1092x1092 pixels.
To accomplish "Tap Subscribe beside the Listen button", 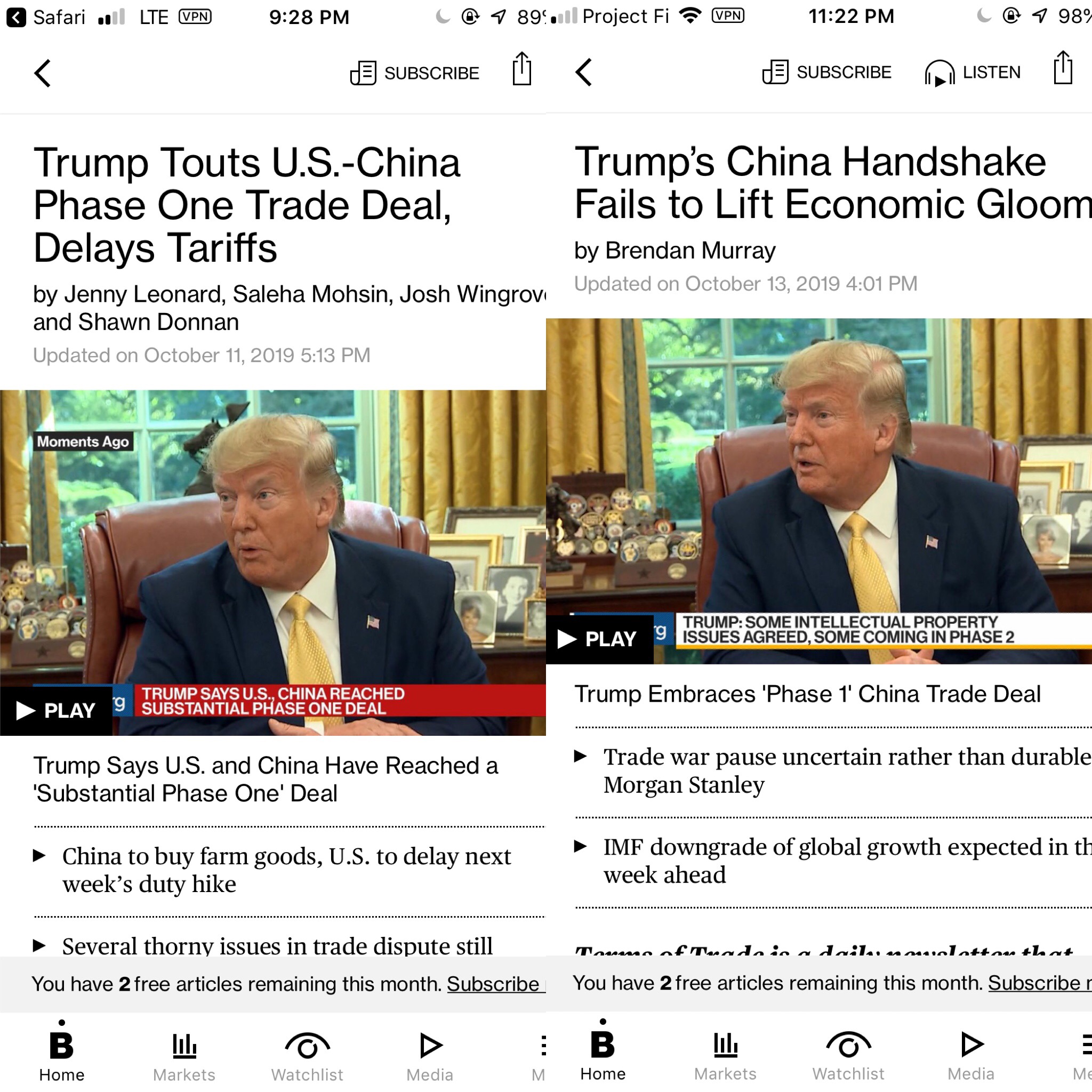I will click(x=827, y=73).
